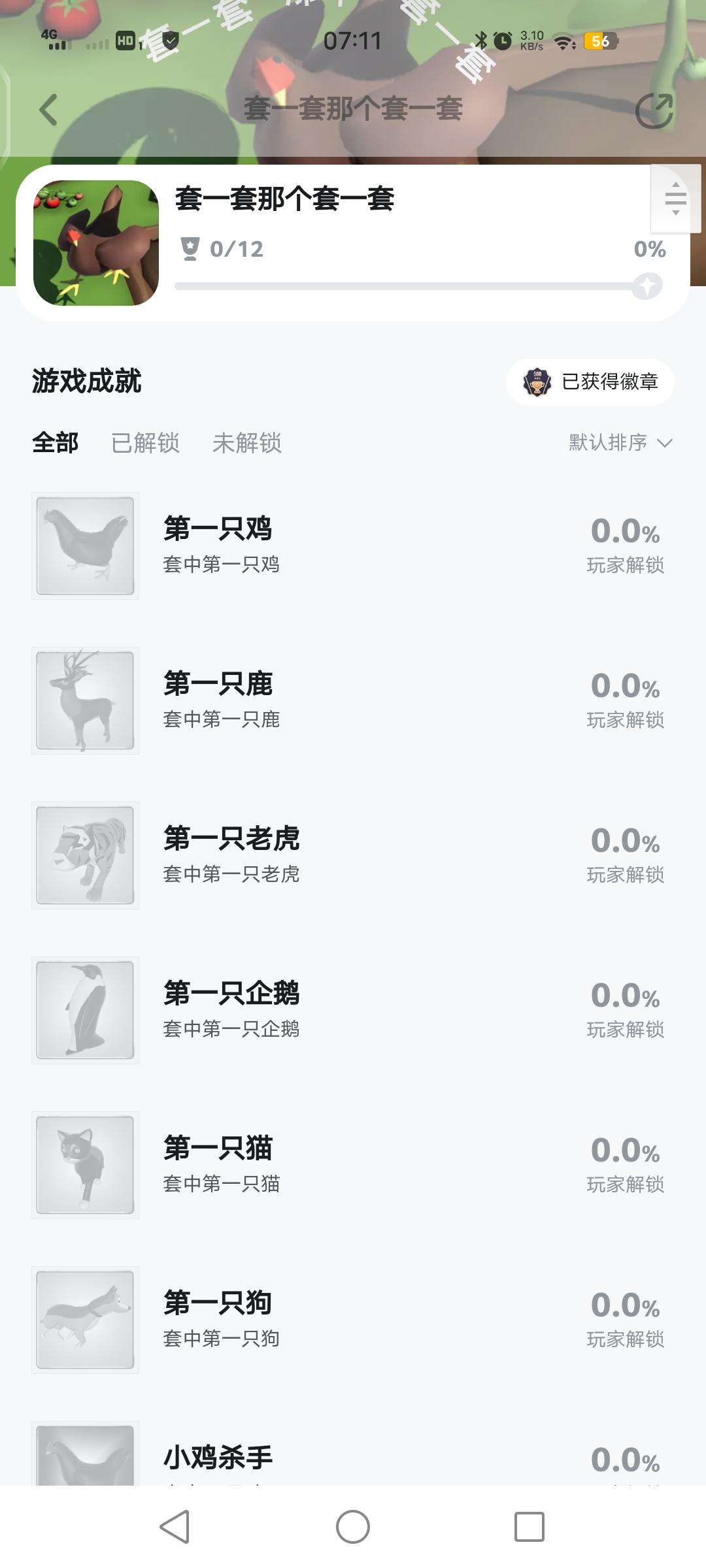Expand sorting options via the chevron
The image size is (706, 1568).
pyautogui.click(x=665, y=443)
